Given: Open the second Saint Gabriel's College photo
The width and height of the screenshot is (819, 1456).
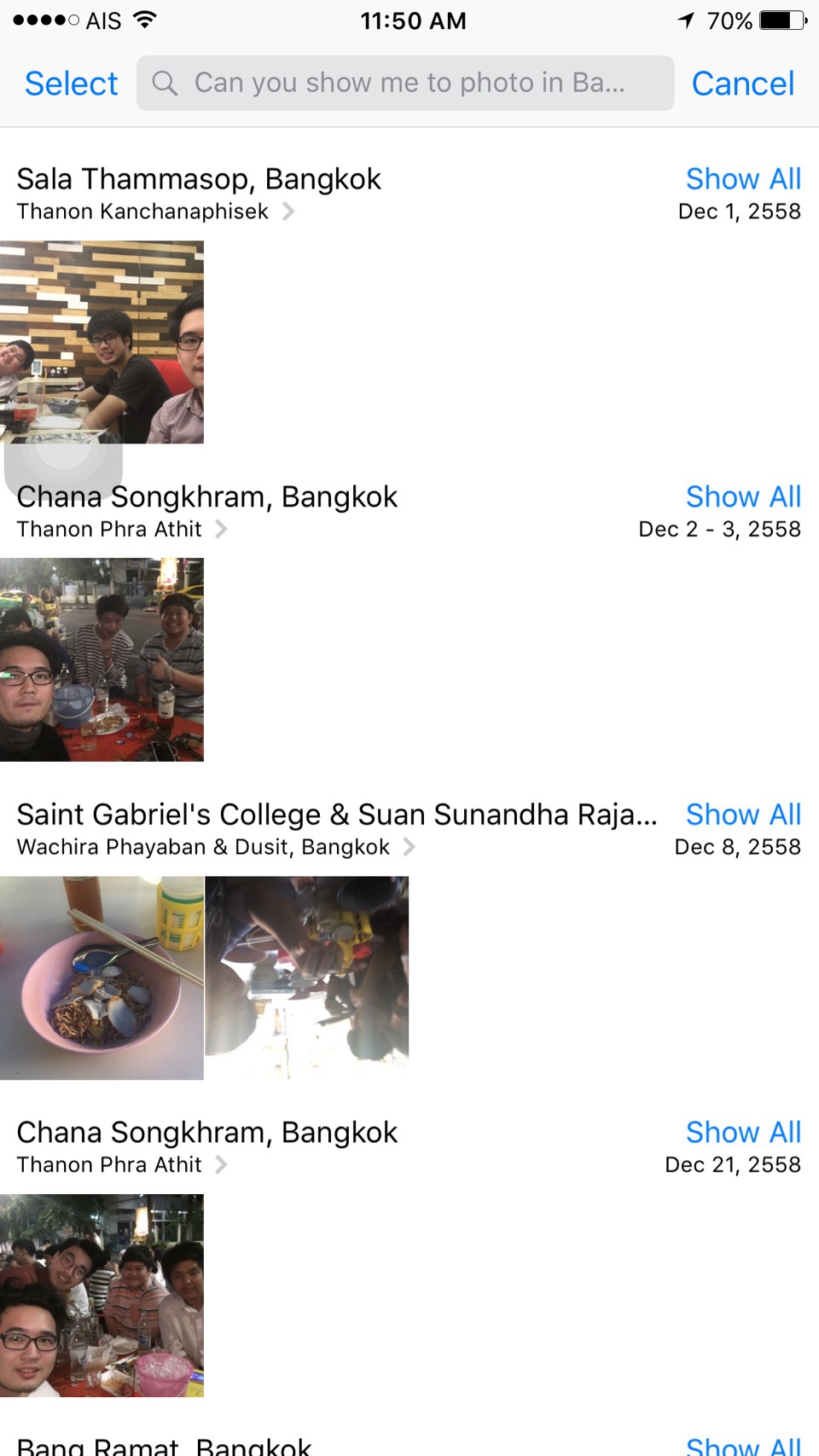Looking at the screenshot, I should (x=307, y=977).
